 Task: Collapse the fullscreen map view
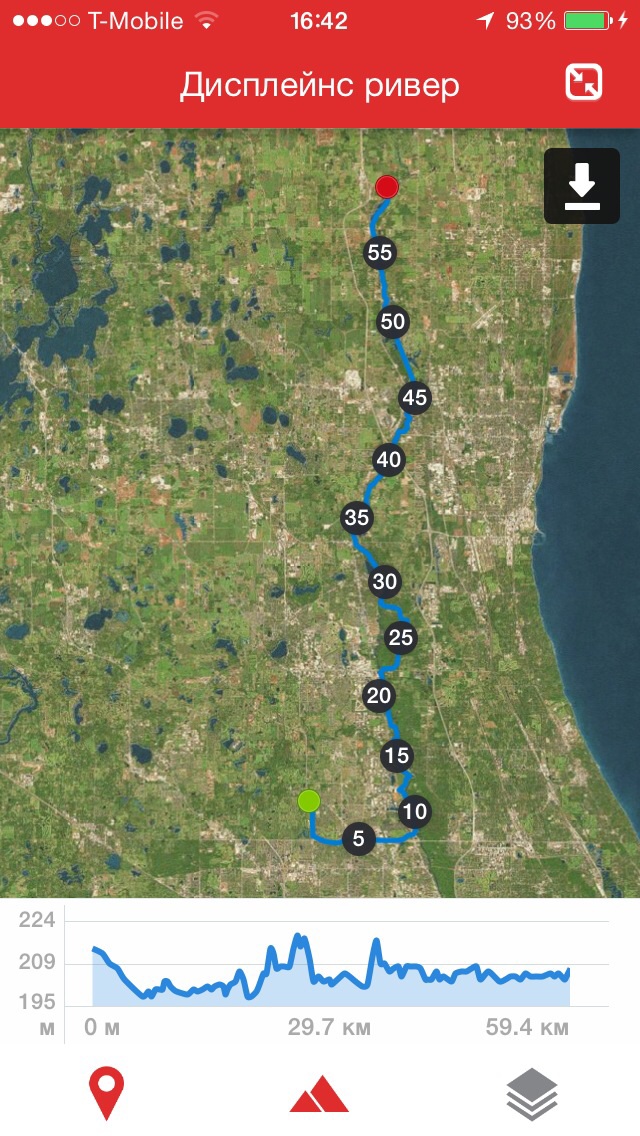tap(583, 84)
